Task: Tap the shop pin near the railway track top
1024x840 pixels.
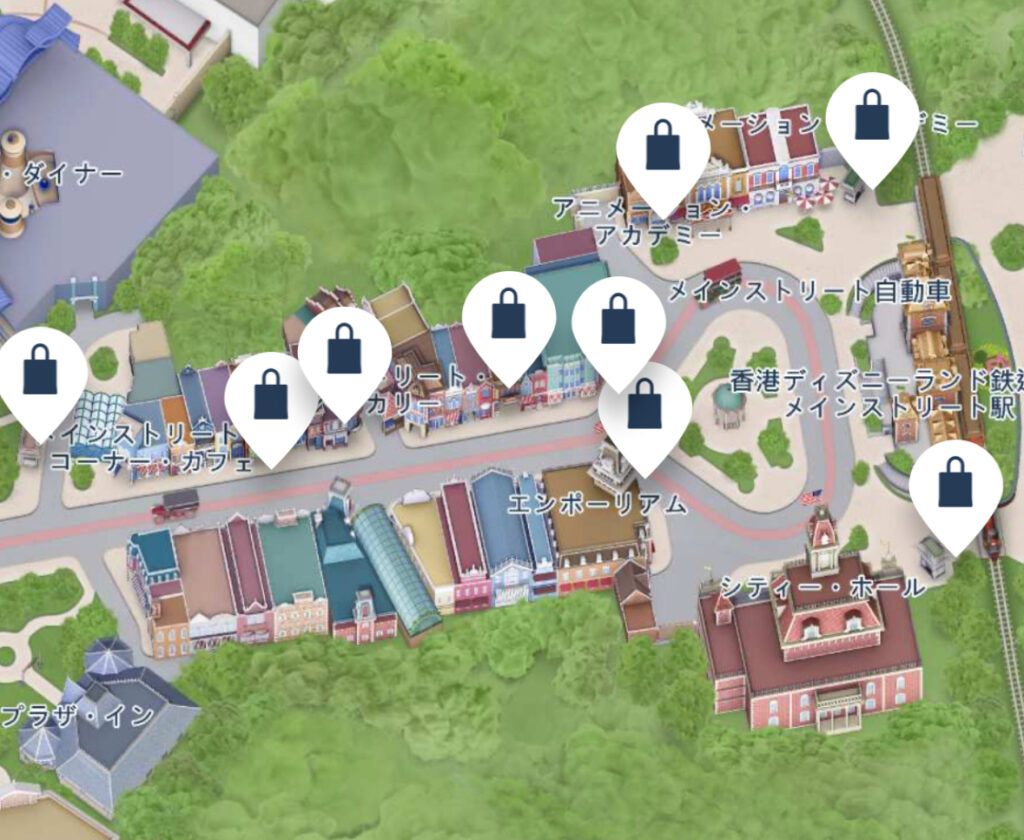Action: (873, 119)
